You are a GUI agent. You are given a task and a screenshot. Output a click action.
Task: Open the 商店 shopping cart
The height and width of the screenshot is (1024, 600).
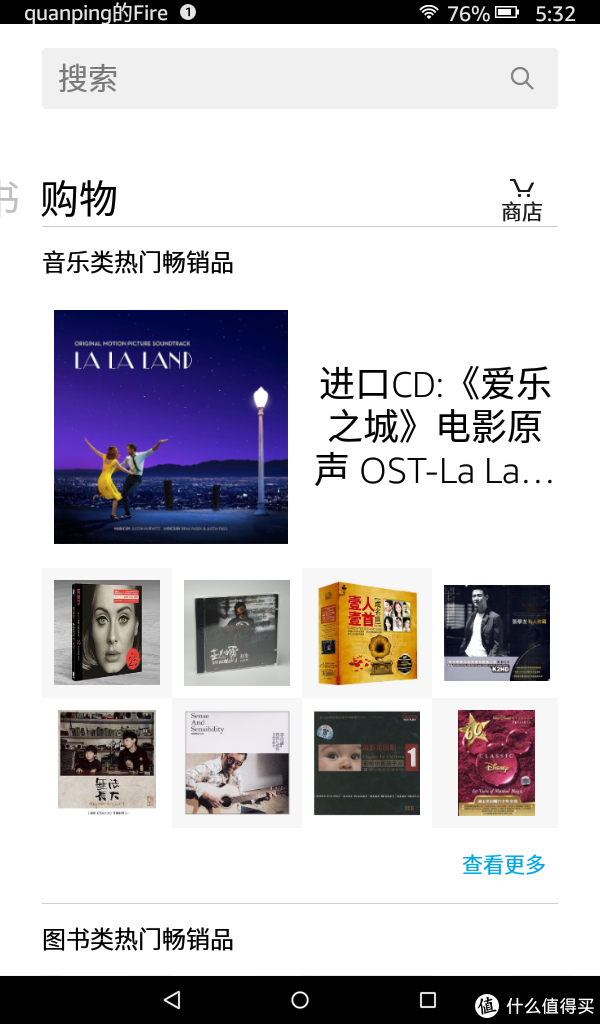(x=521, y=200)
